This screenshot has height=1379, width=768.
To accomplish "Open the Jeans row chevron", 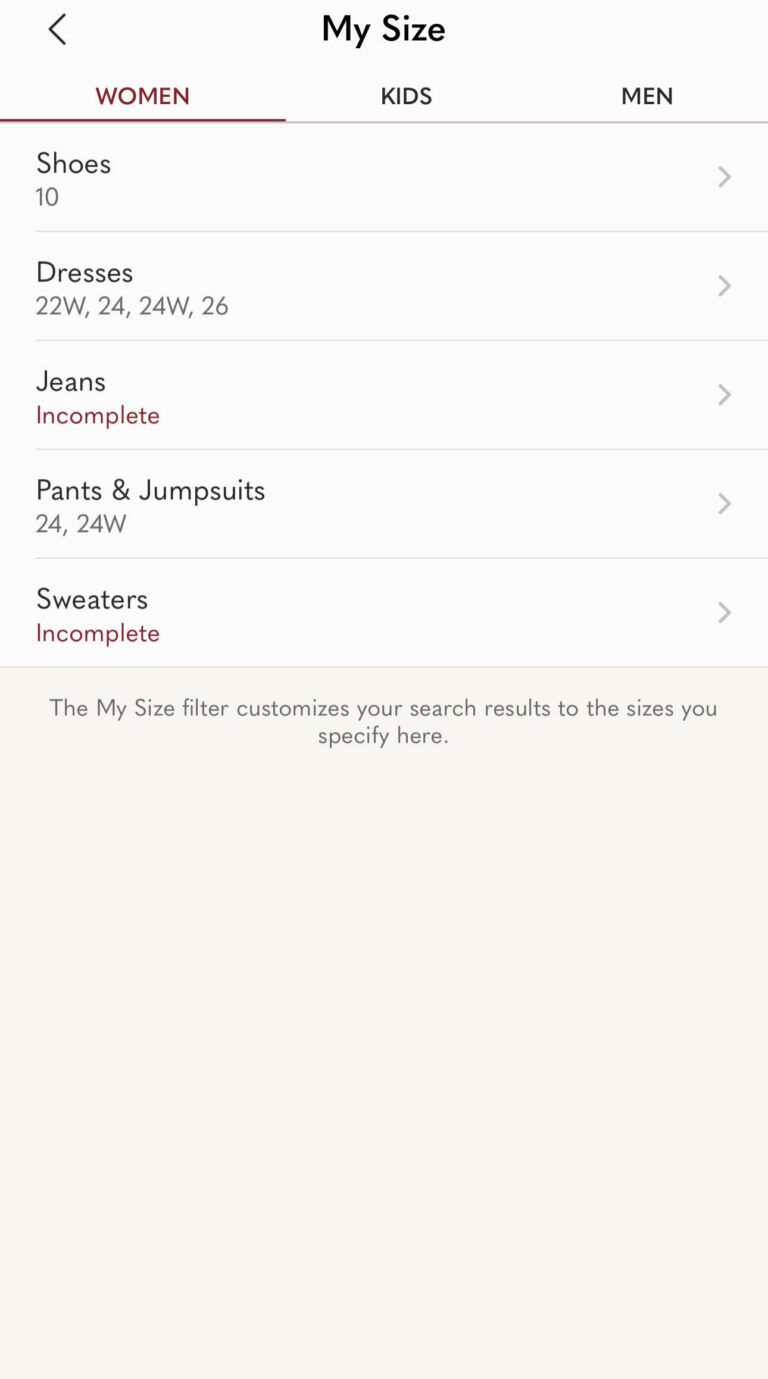I will pos(724,395).
